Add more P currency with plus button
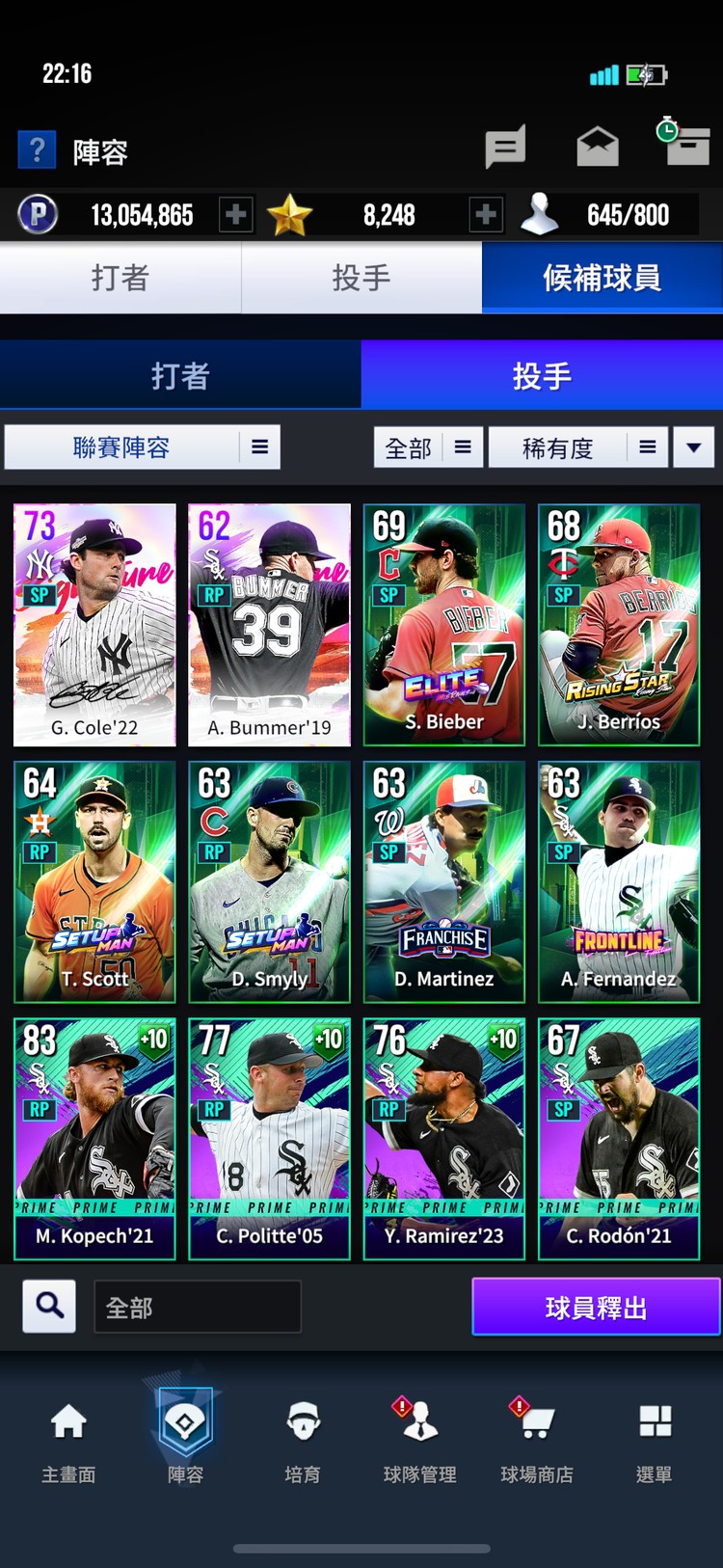Viewport: 723px width, 1568px height. tap(235, 214)
